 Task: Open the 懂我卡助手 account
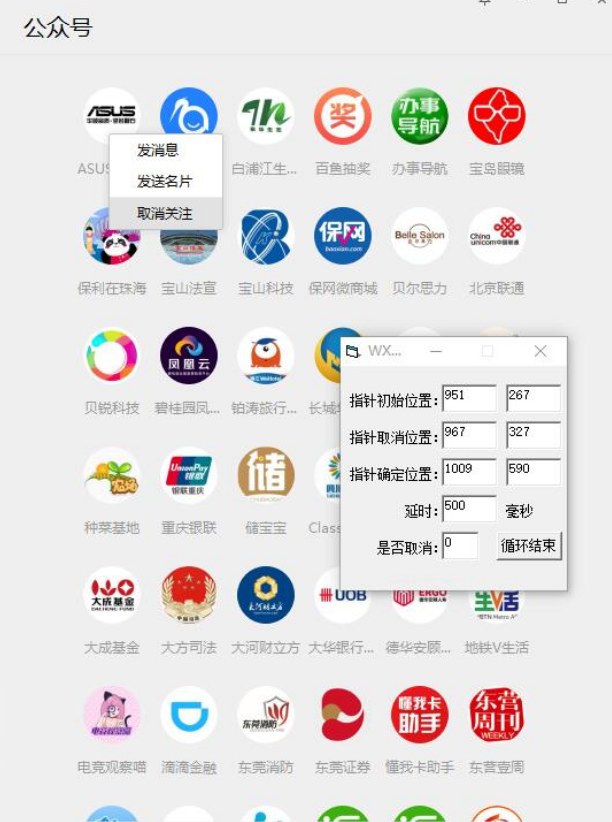point(420,715)
